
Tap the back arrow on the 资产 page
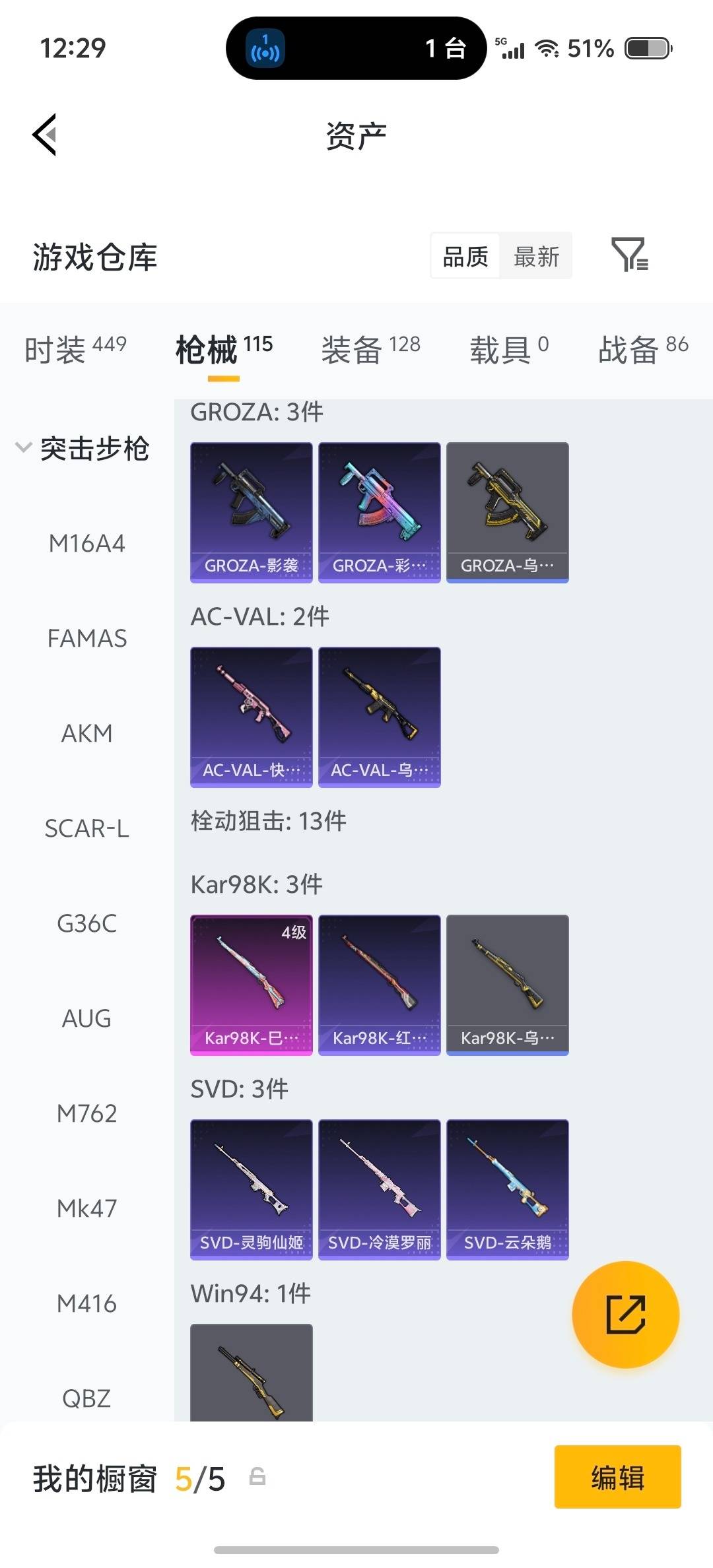coord(44,134)
